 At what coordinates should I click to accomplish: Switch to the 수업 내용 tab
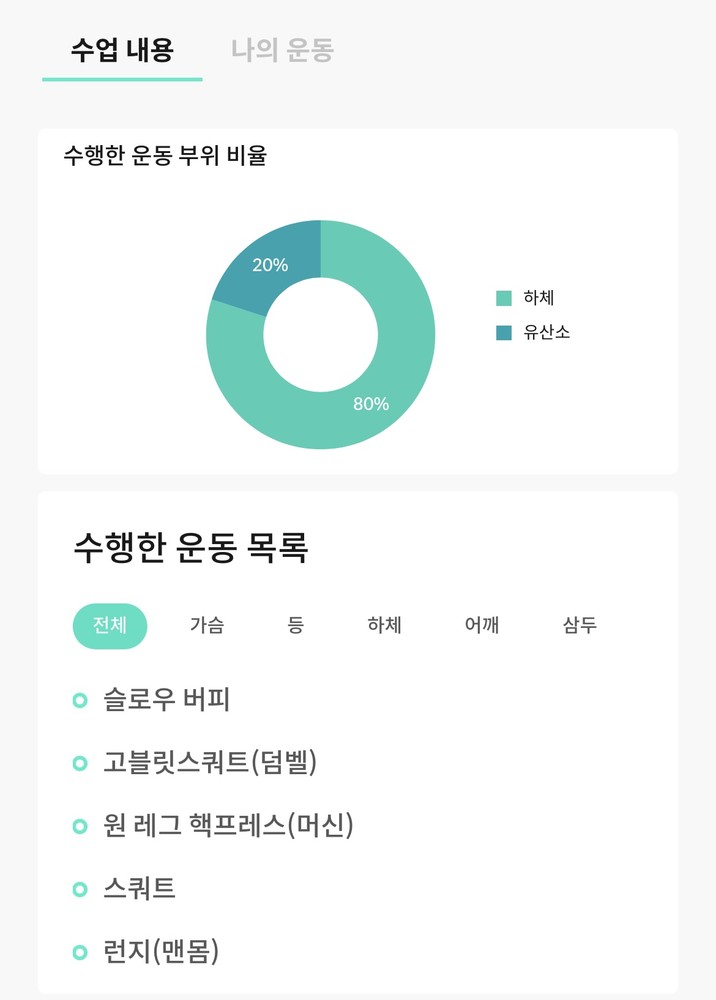tap(122, 50)
